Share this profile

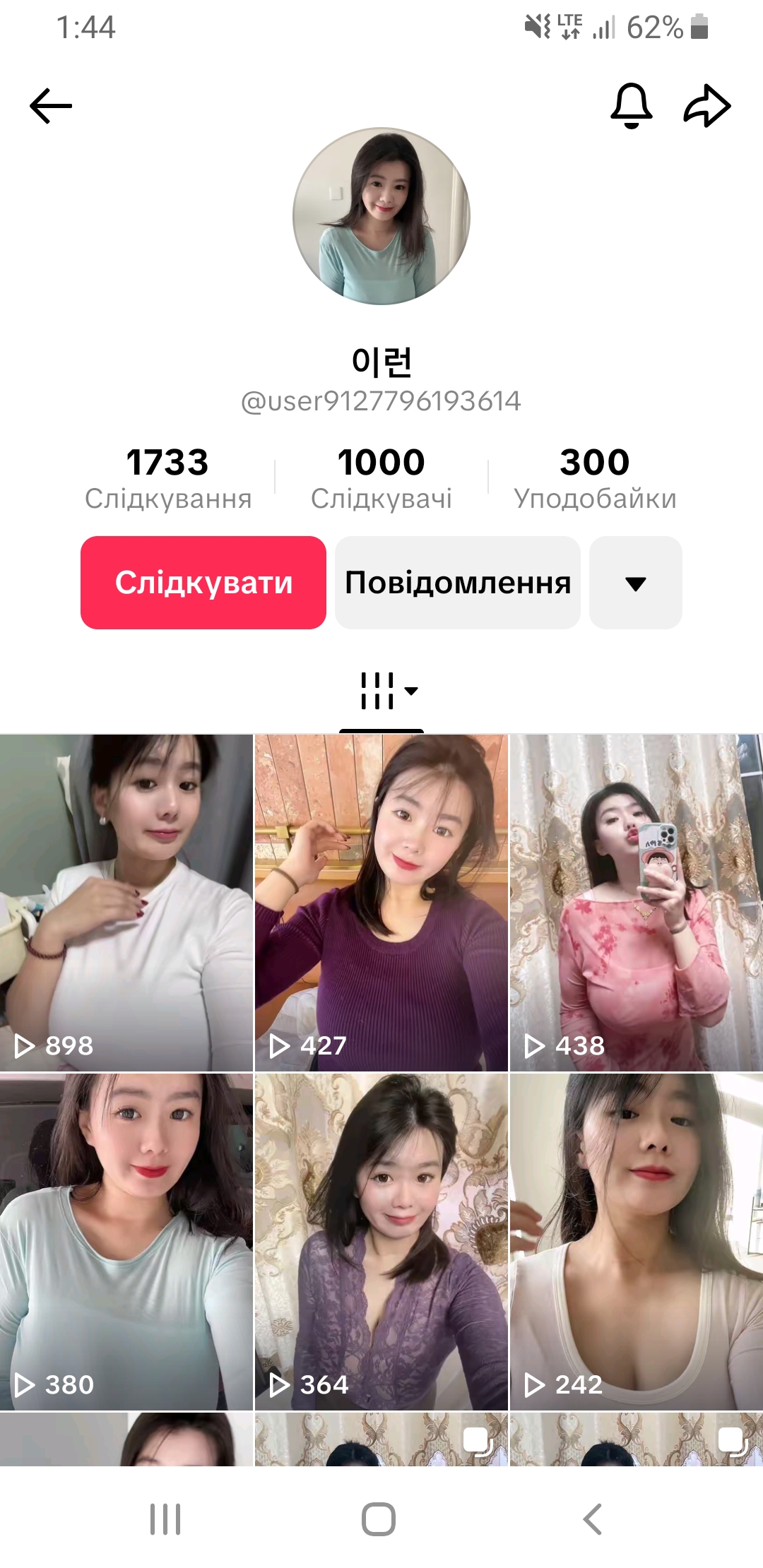click(706, 106)
